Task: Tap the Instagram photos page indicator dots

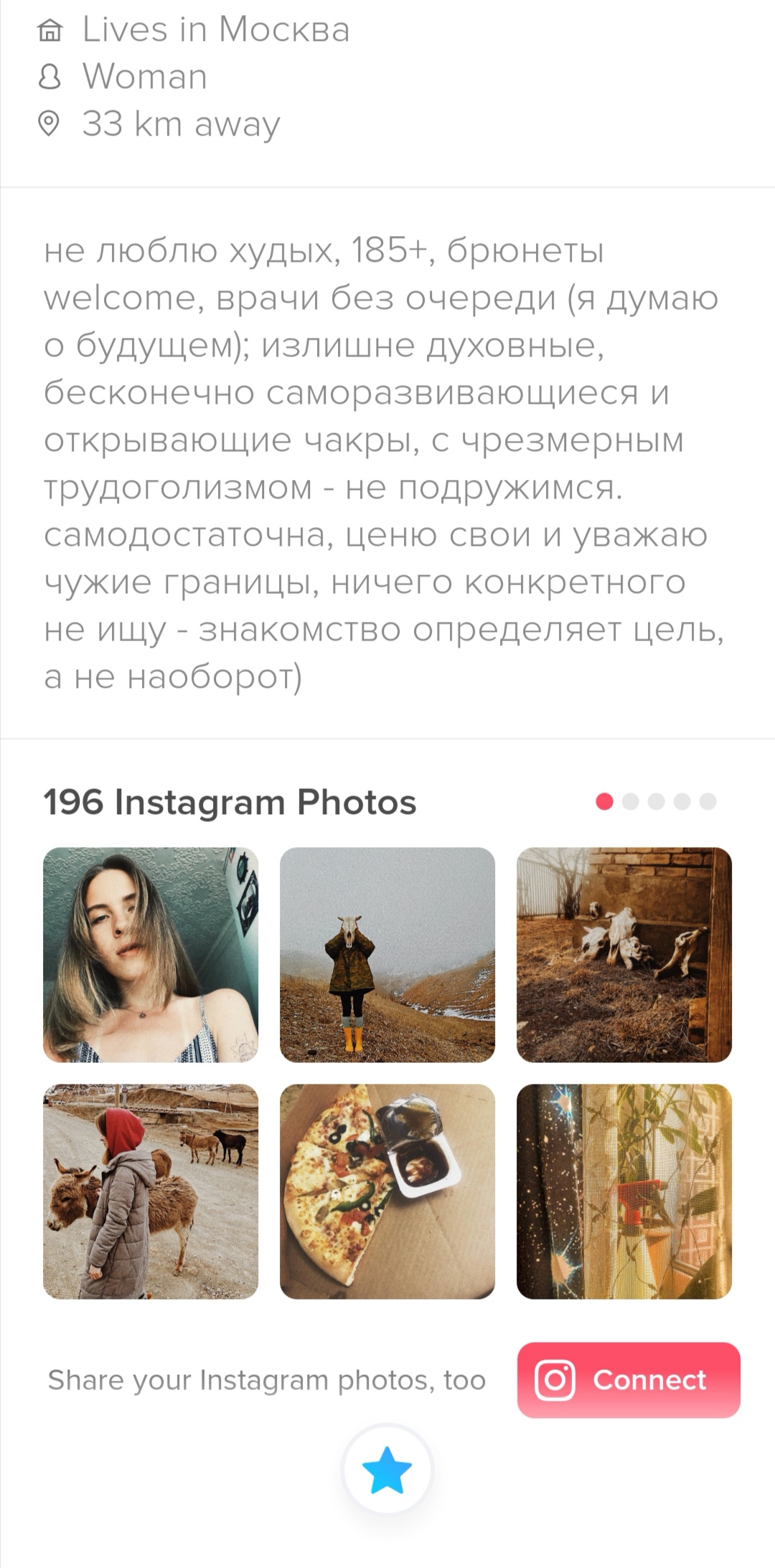Action: click(x=656, y=801)
